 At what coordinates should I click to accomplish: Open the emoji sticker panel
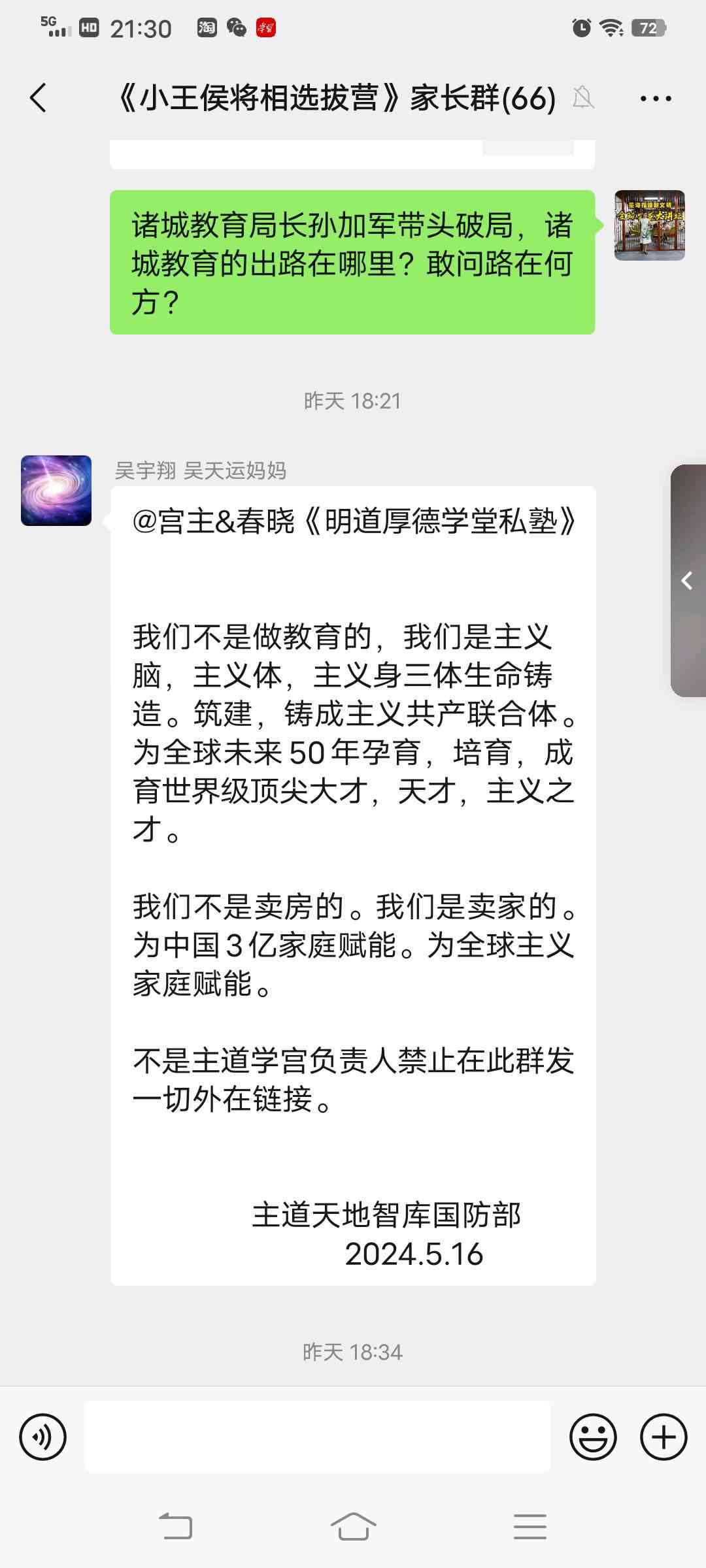coord(593,1437)
